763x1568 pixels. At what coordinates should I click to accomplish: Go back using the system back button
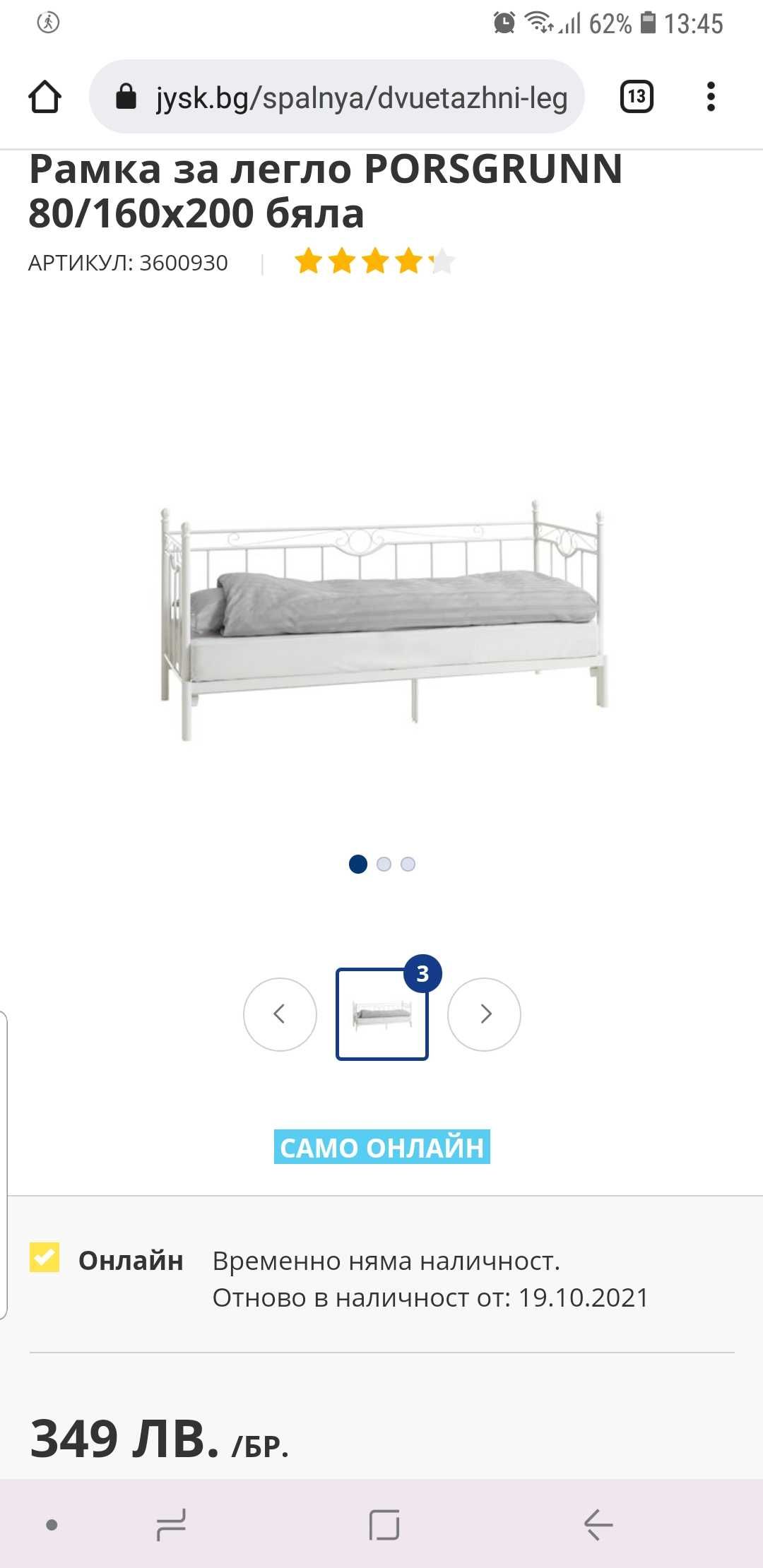598,1524
